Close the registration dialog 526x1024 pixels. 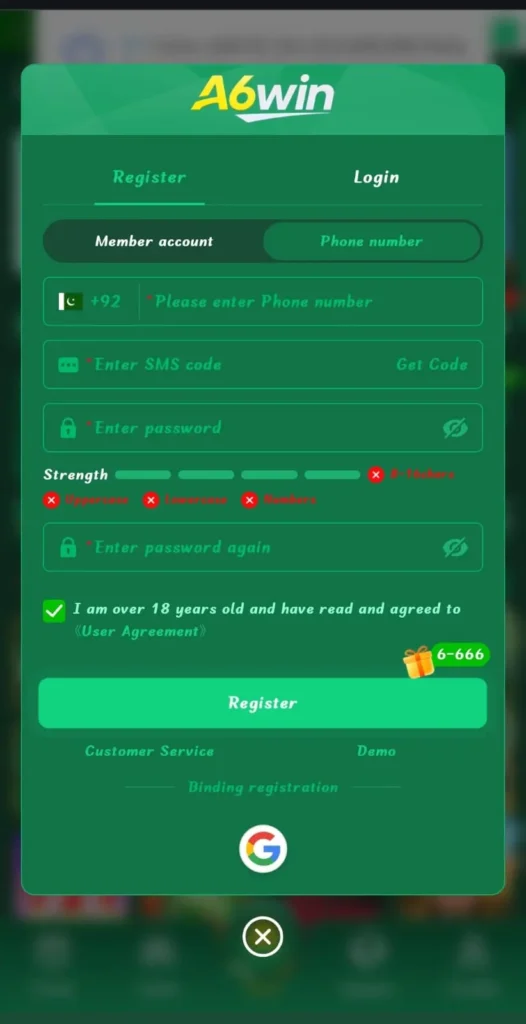tap(263, 937)
